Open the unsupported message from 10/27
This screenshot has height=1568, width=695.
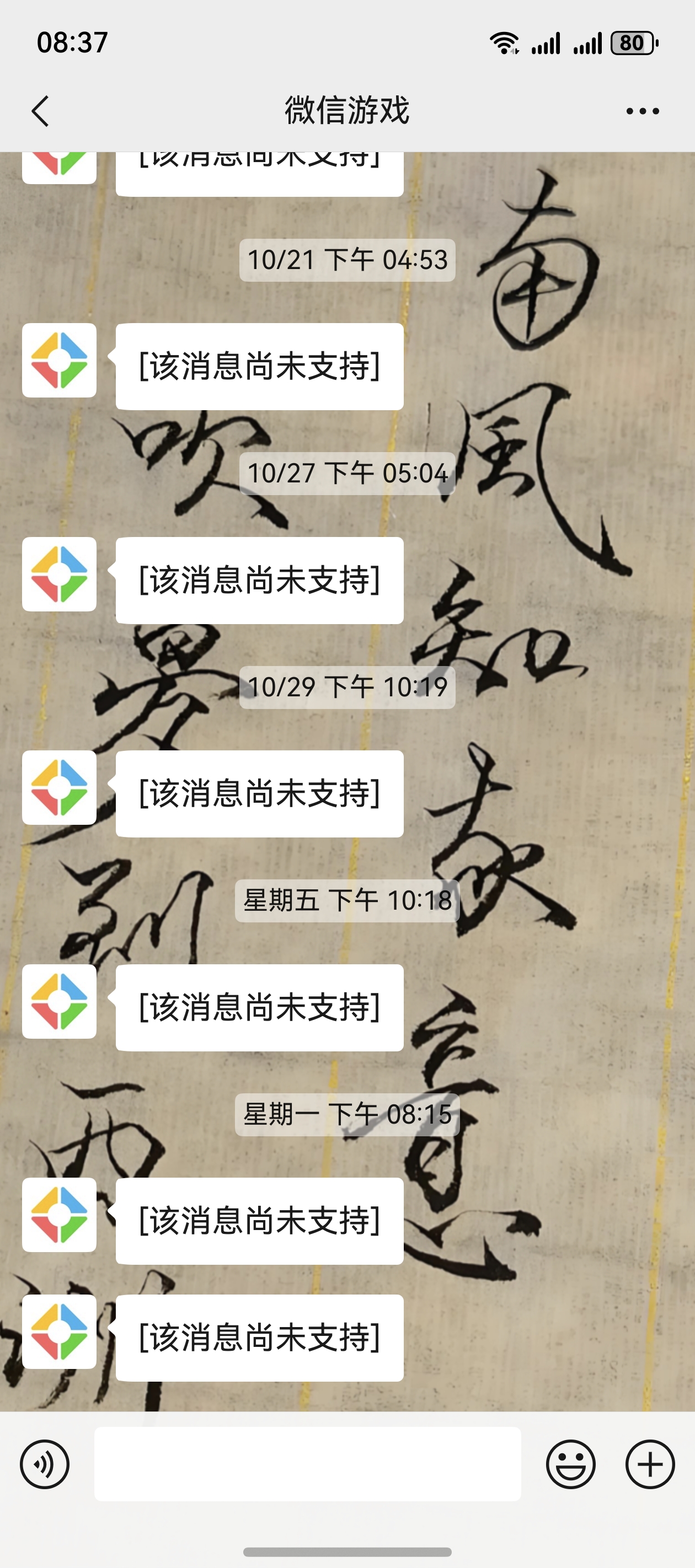pyautogui.click(x=259, y=580)
